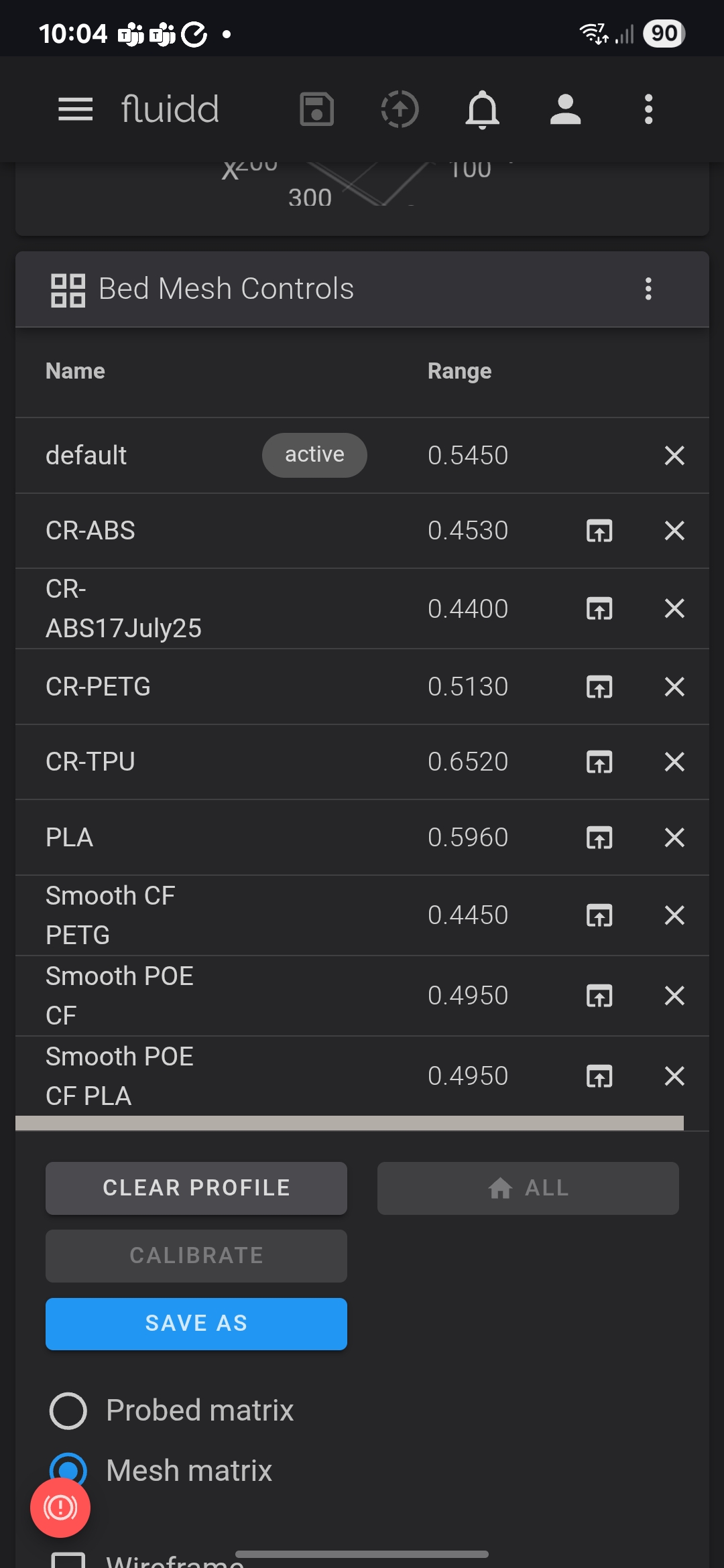Delete the CR-ABS17July25 profile
This screenshot has width=724, height=1568.
[674, 608]
